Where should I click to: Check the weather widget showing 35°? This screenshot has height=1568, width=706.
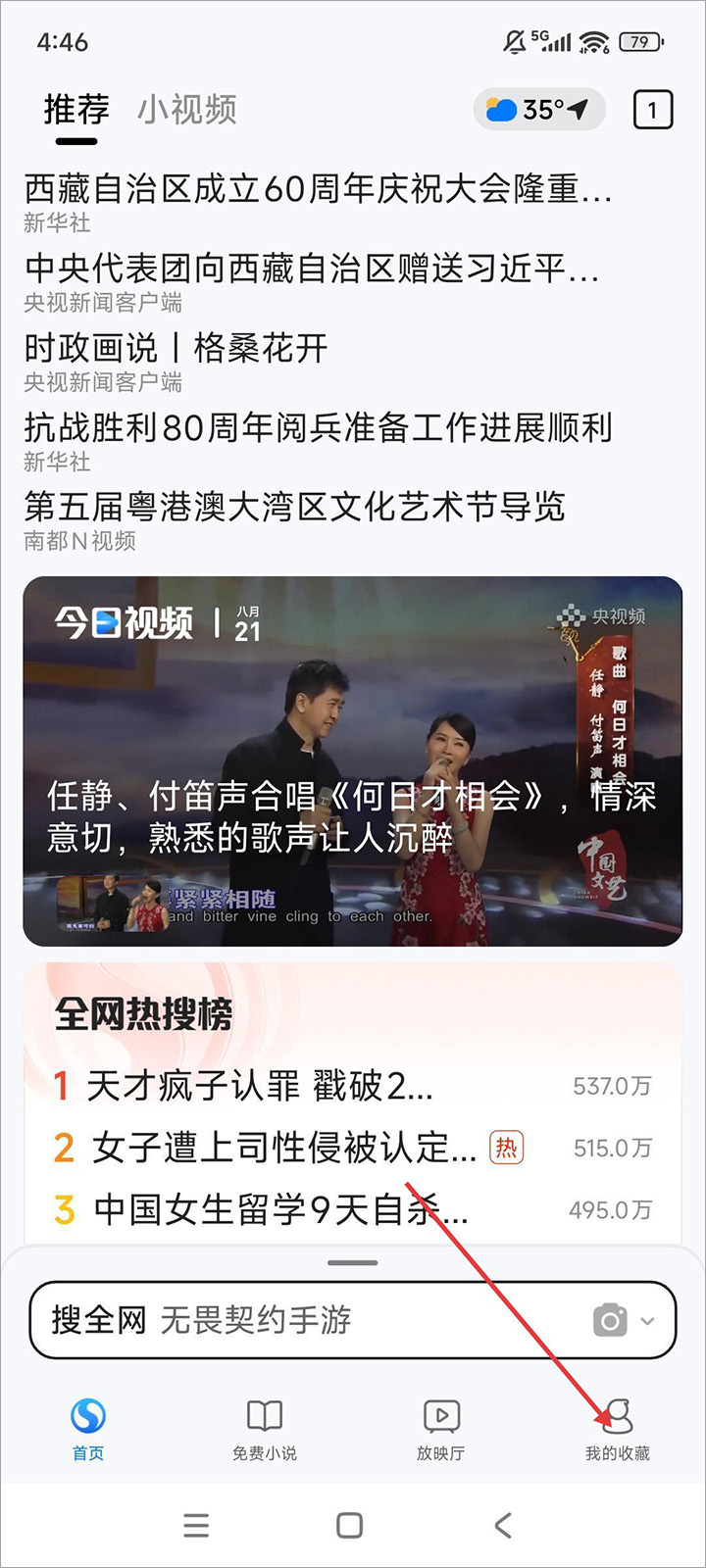click(x=539, y=109)
